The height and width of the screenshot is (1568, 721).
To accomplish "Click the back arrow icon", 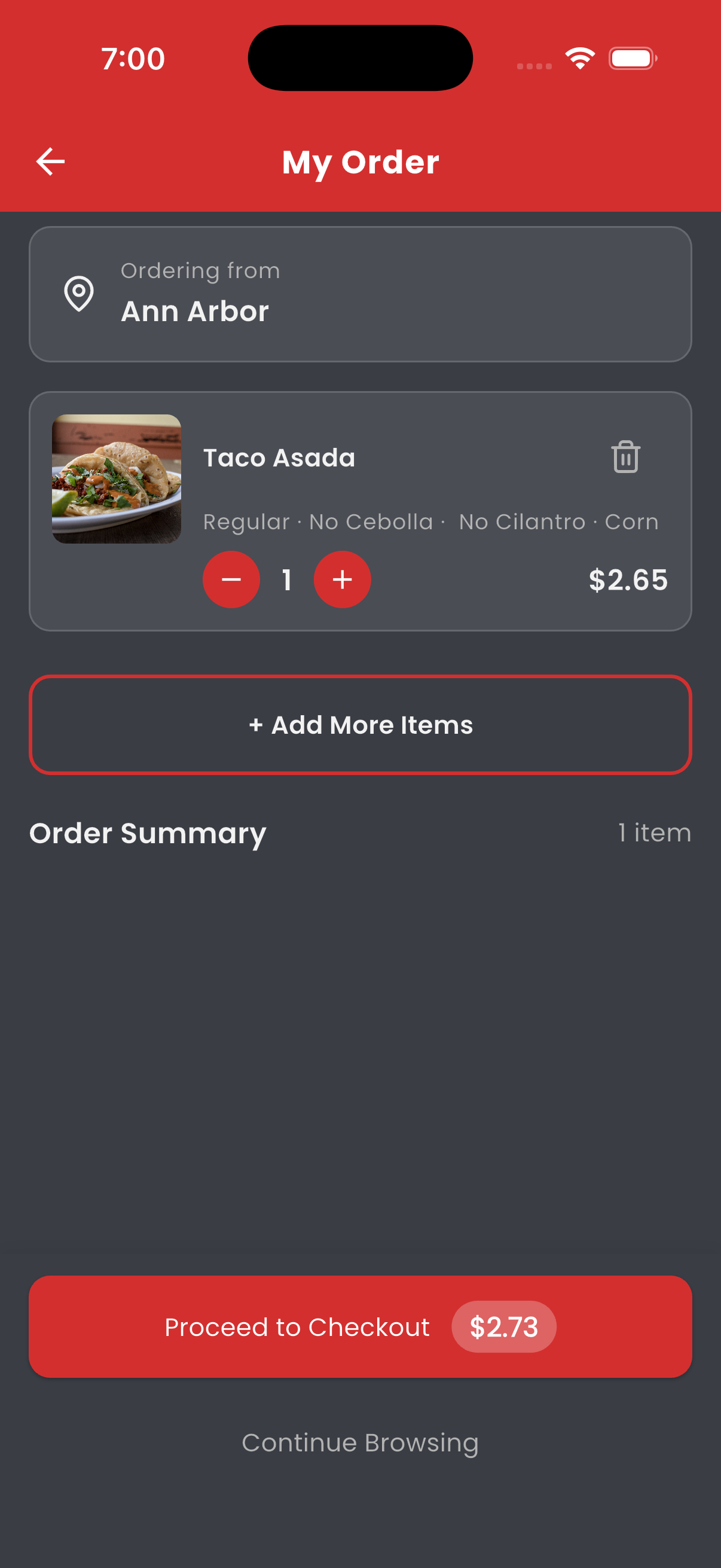I will [49, 160].
